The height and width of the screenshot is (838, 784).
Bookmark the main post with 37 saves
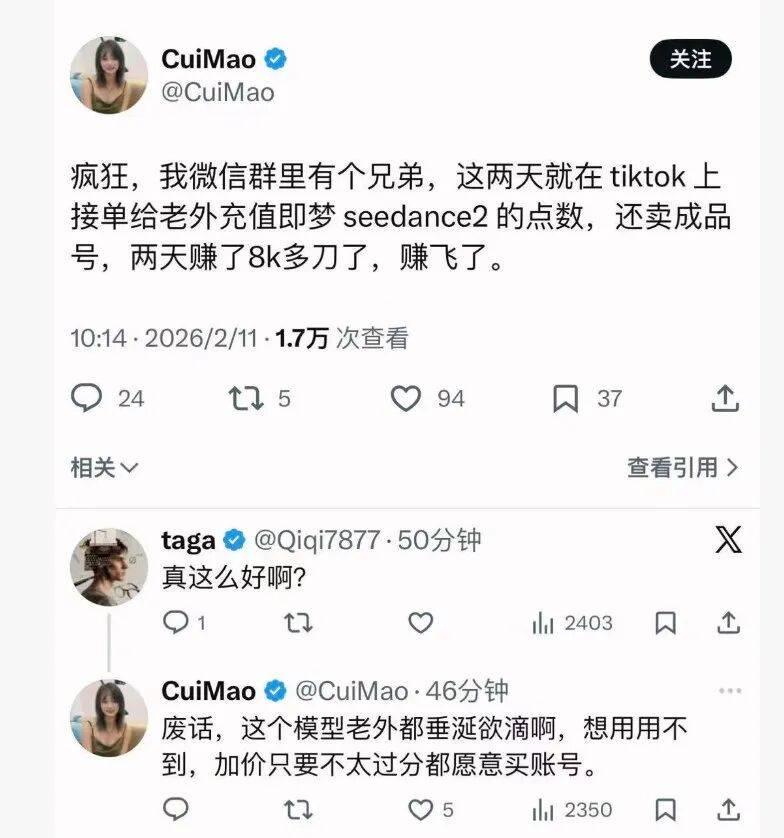tap(566, 399)
